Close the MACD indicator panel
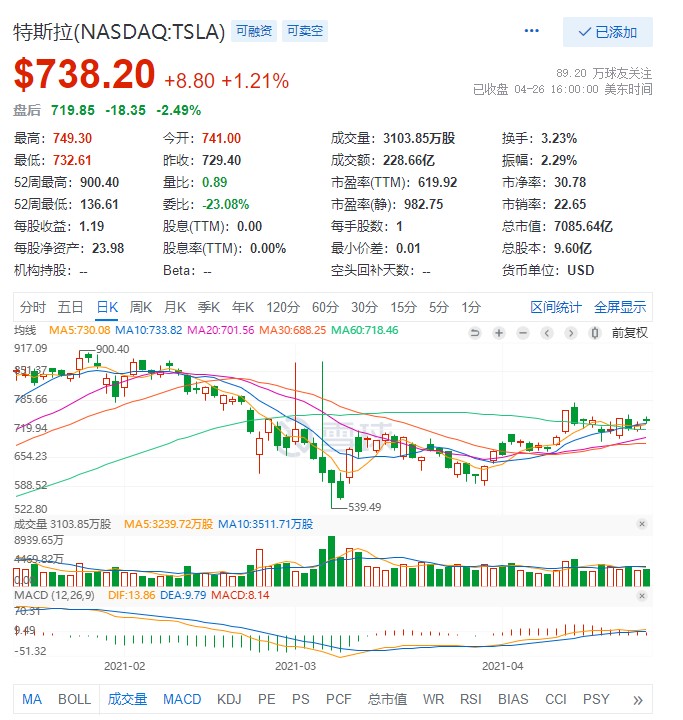This screenshot has width=683, height=720. click(642, 595)
